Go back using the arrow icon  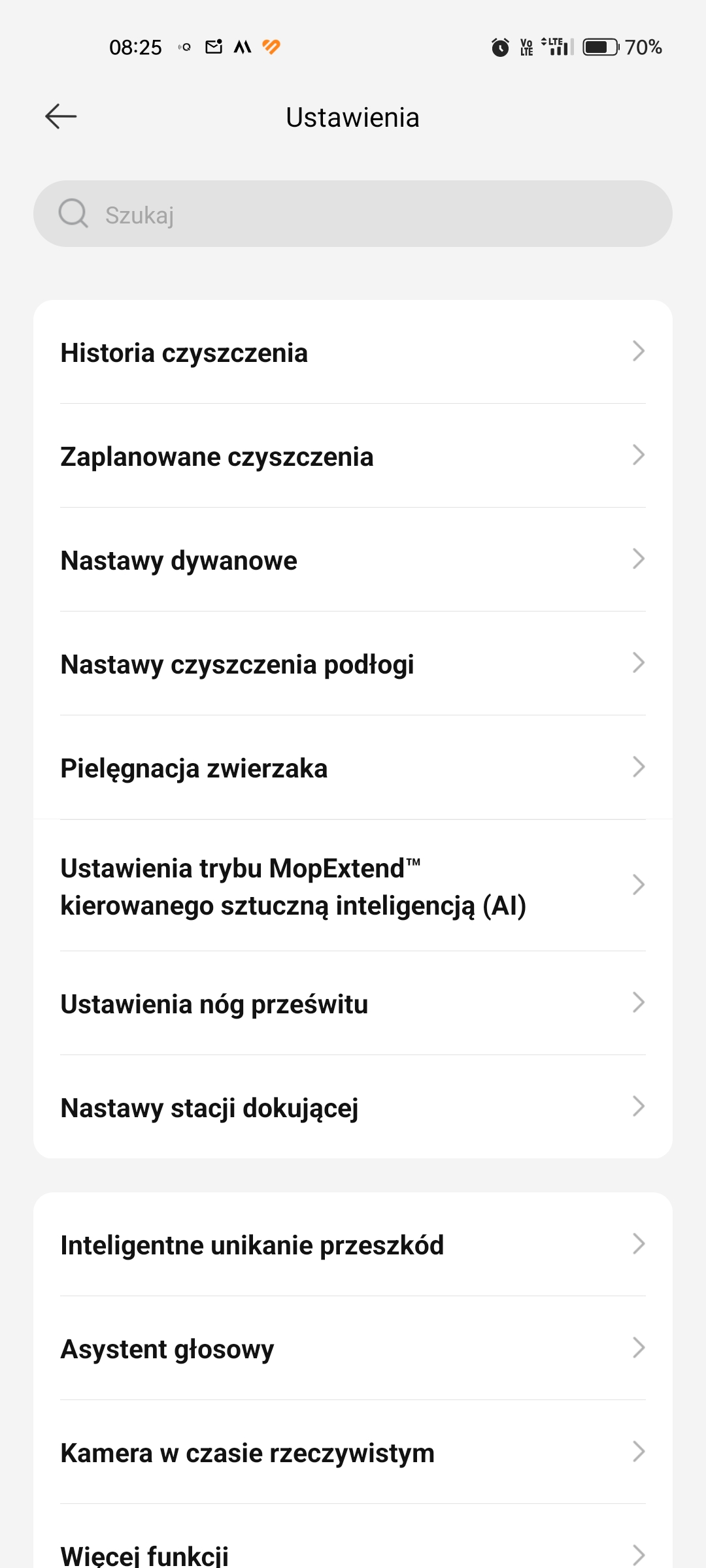point(61,117)
